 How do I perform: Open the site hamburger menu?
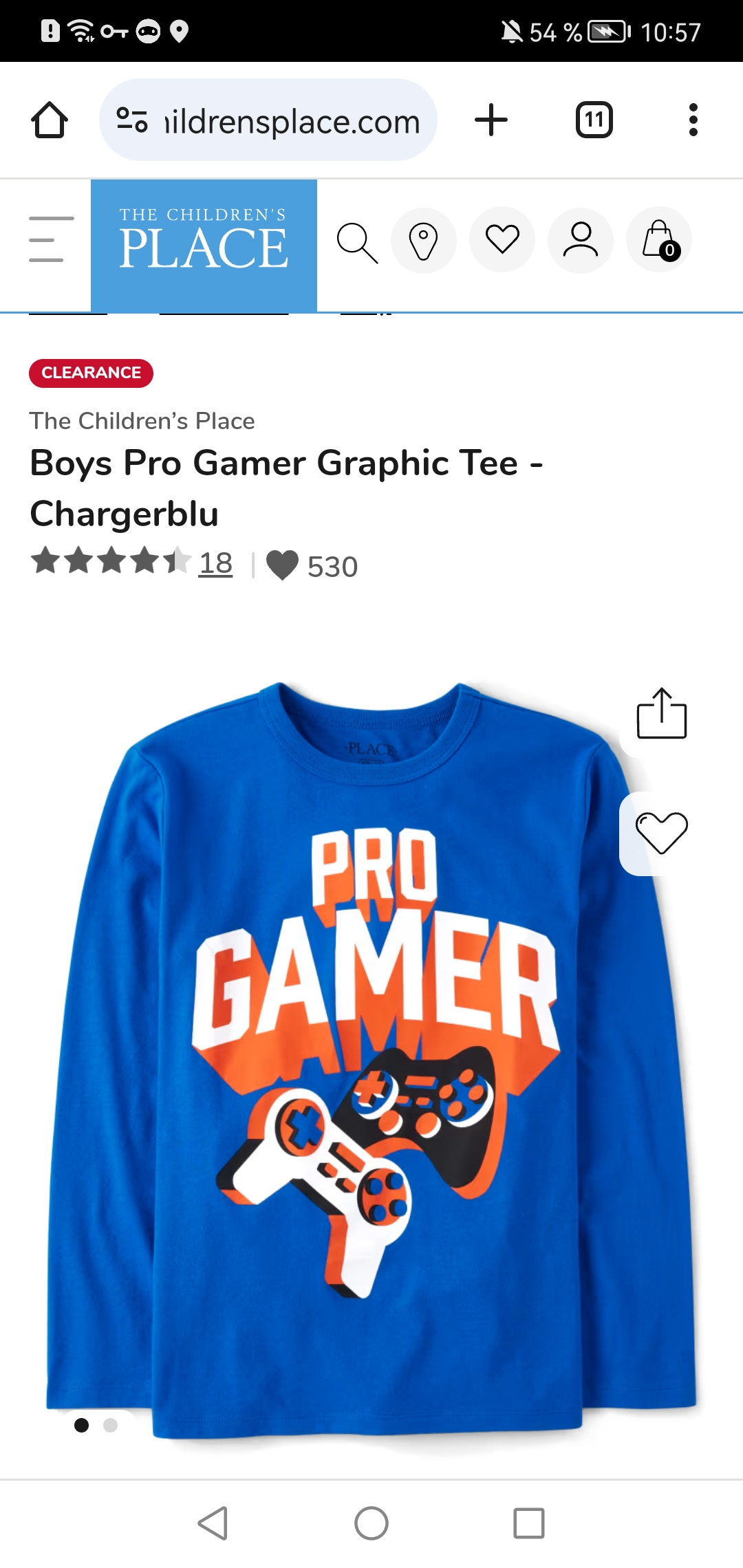(x=50, y=239)
